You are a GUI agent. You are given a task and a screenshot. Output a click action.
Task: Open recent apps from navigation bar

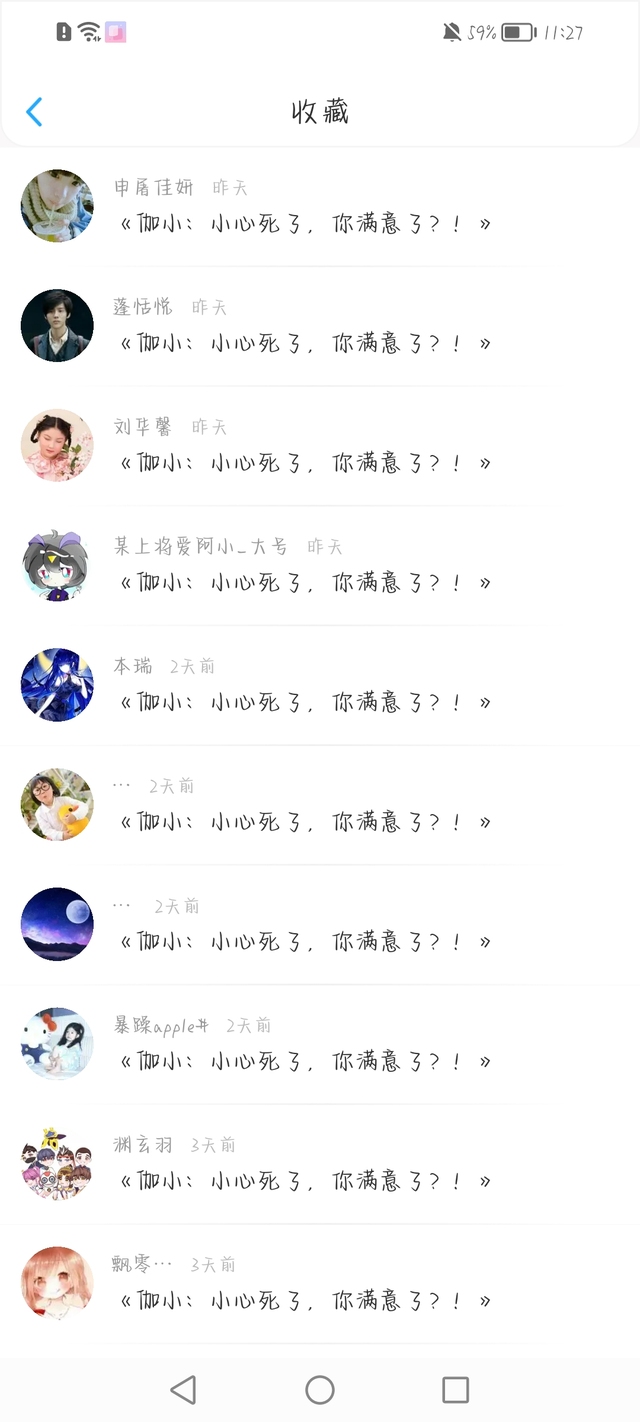pos(456,1389)
